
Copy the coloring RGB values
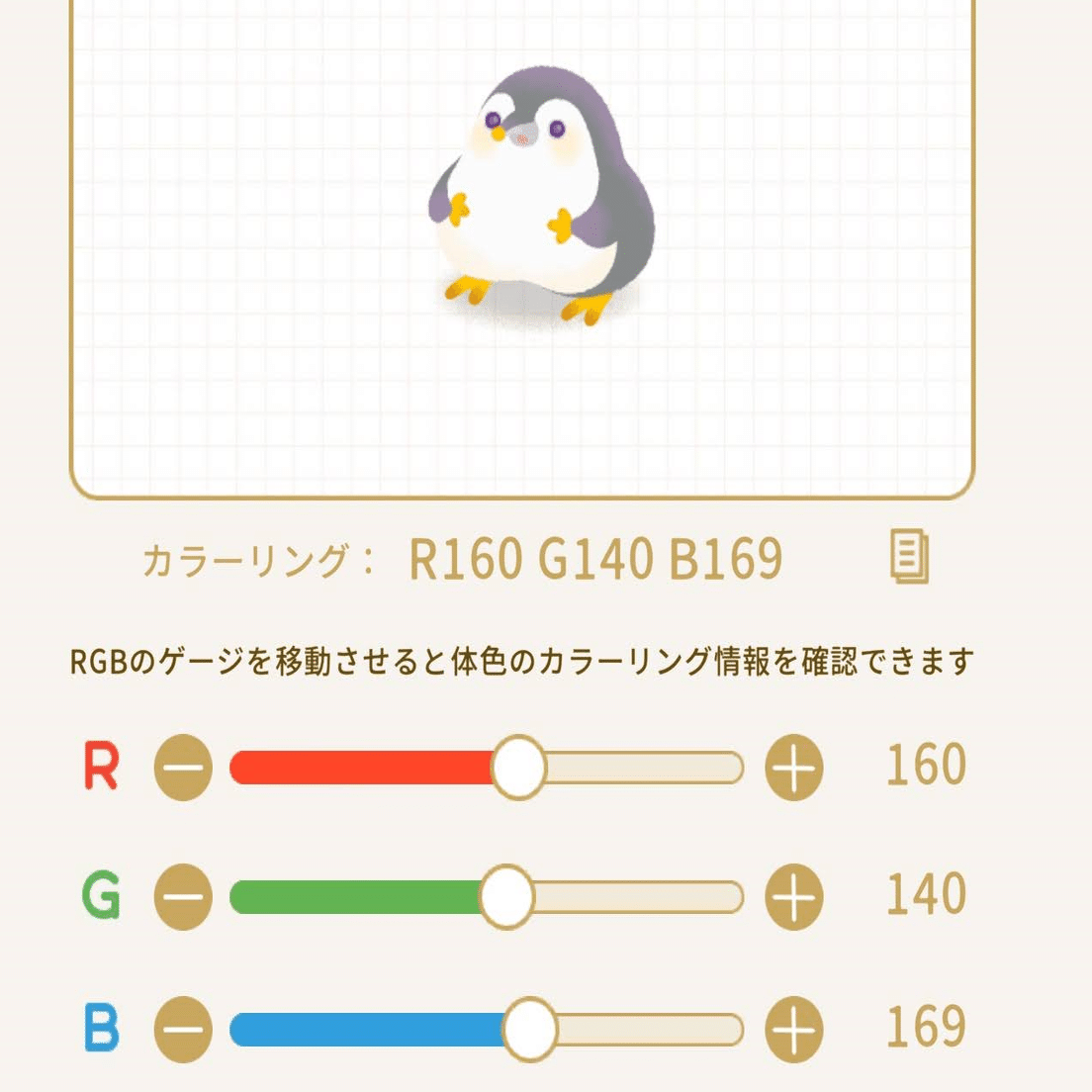point(909,557)
